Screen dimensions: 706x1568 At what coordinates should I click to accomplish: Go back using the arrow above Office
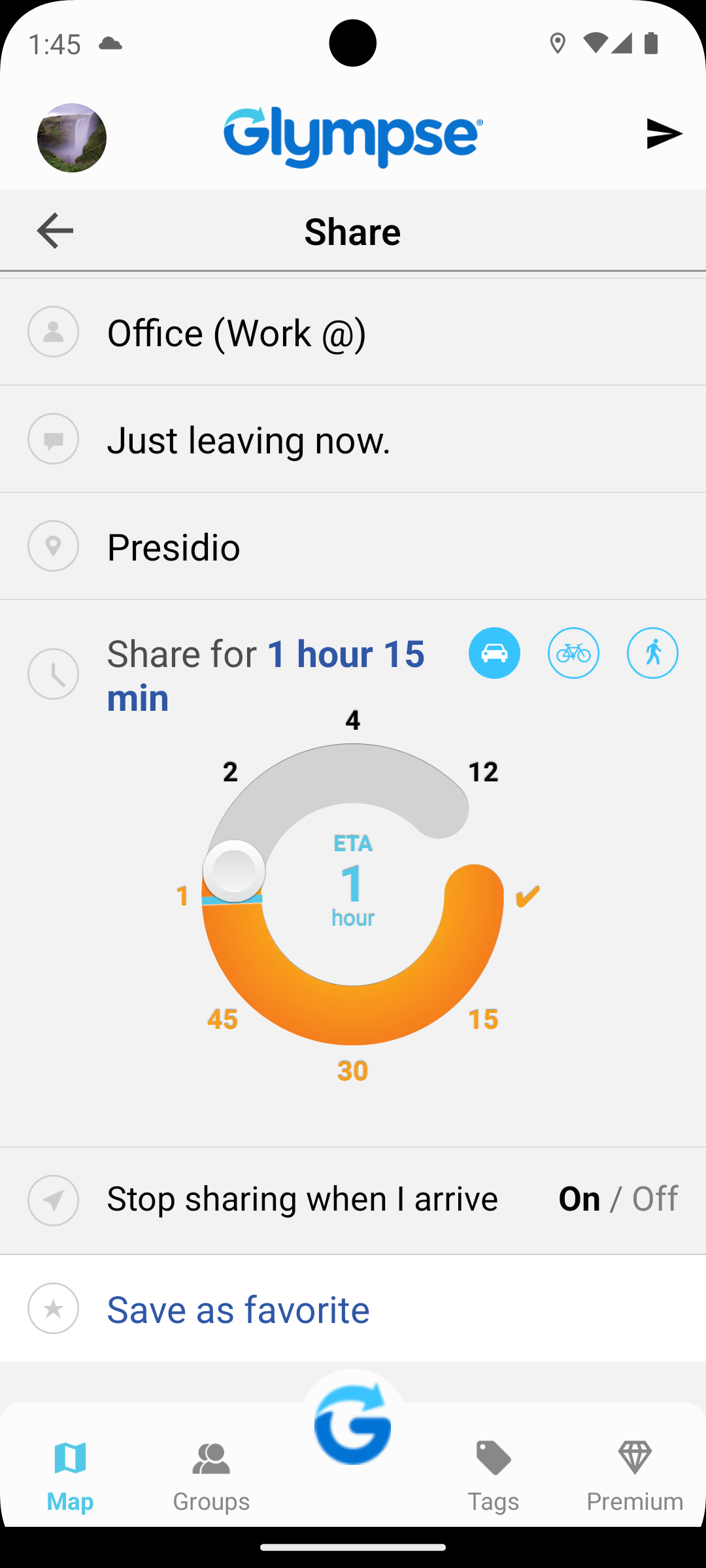click(x=55, y=231)
